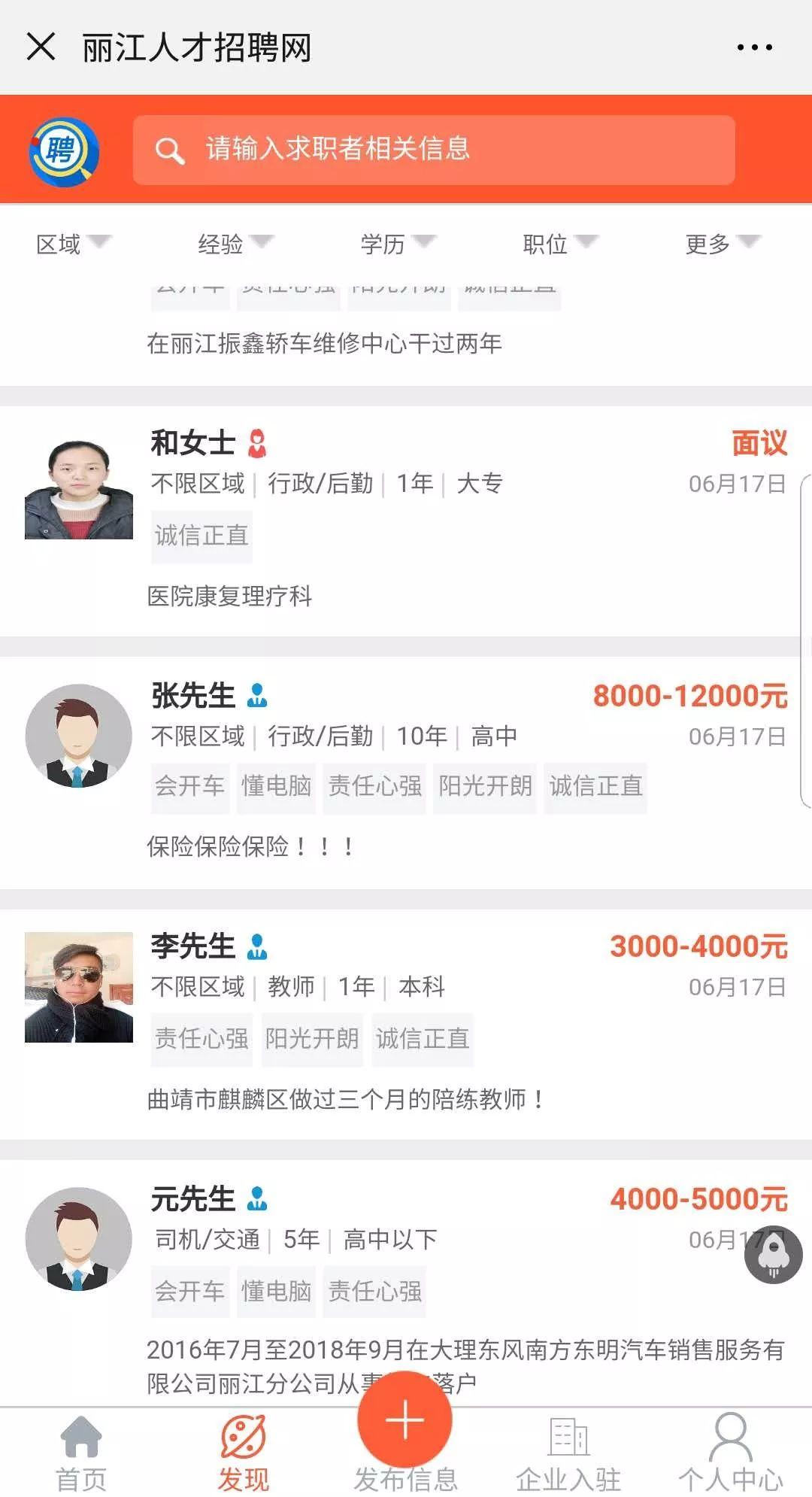Open 元先生's resume card
This screenshot has height=1497, width=812.
click(406, 1283)
